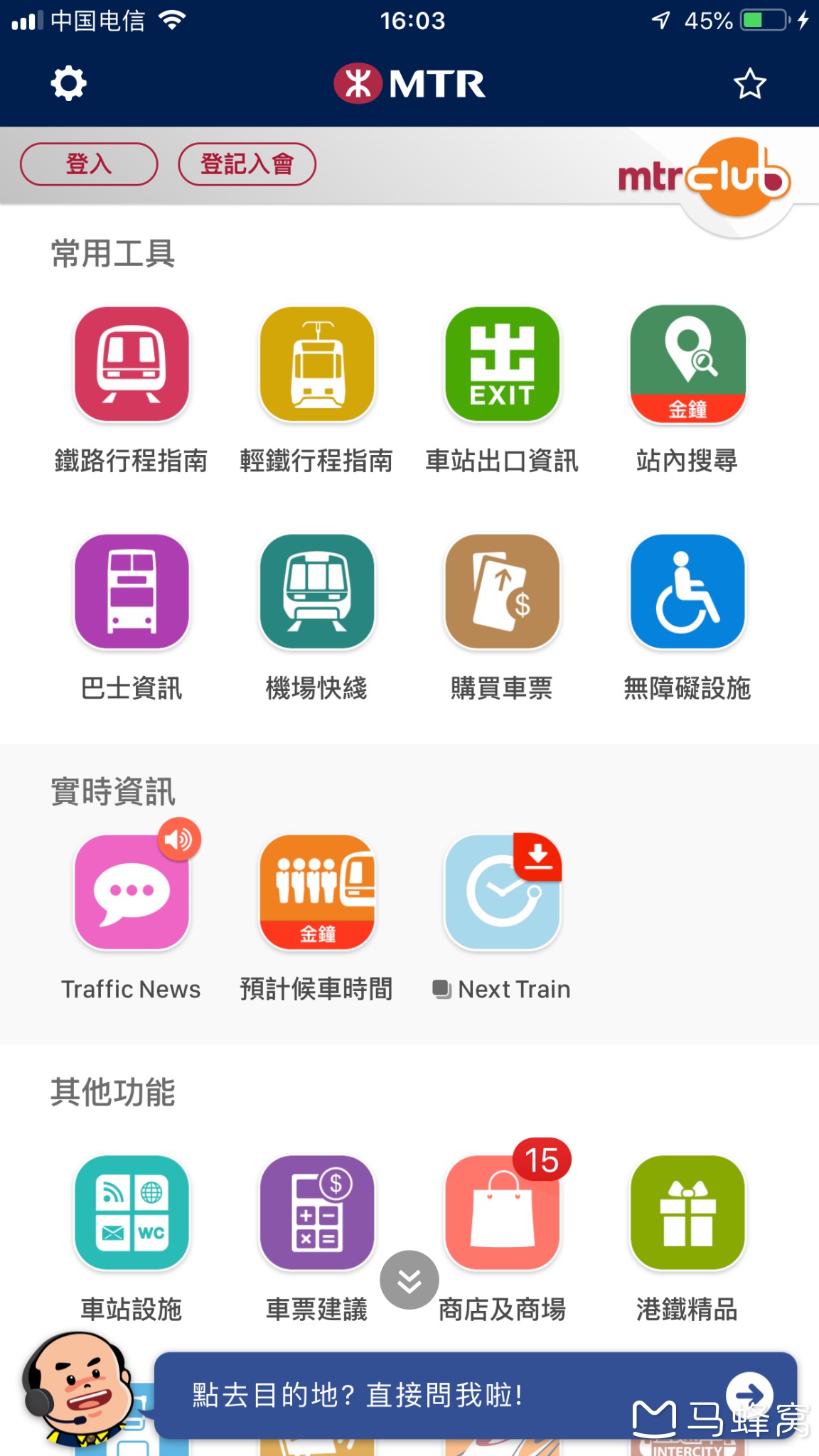Open 預計候車時間 estimated waiting time
This screenshot has width=819, height=1456.
tap(317, 892)
